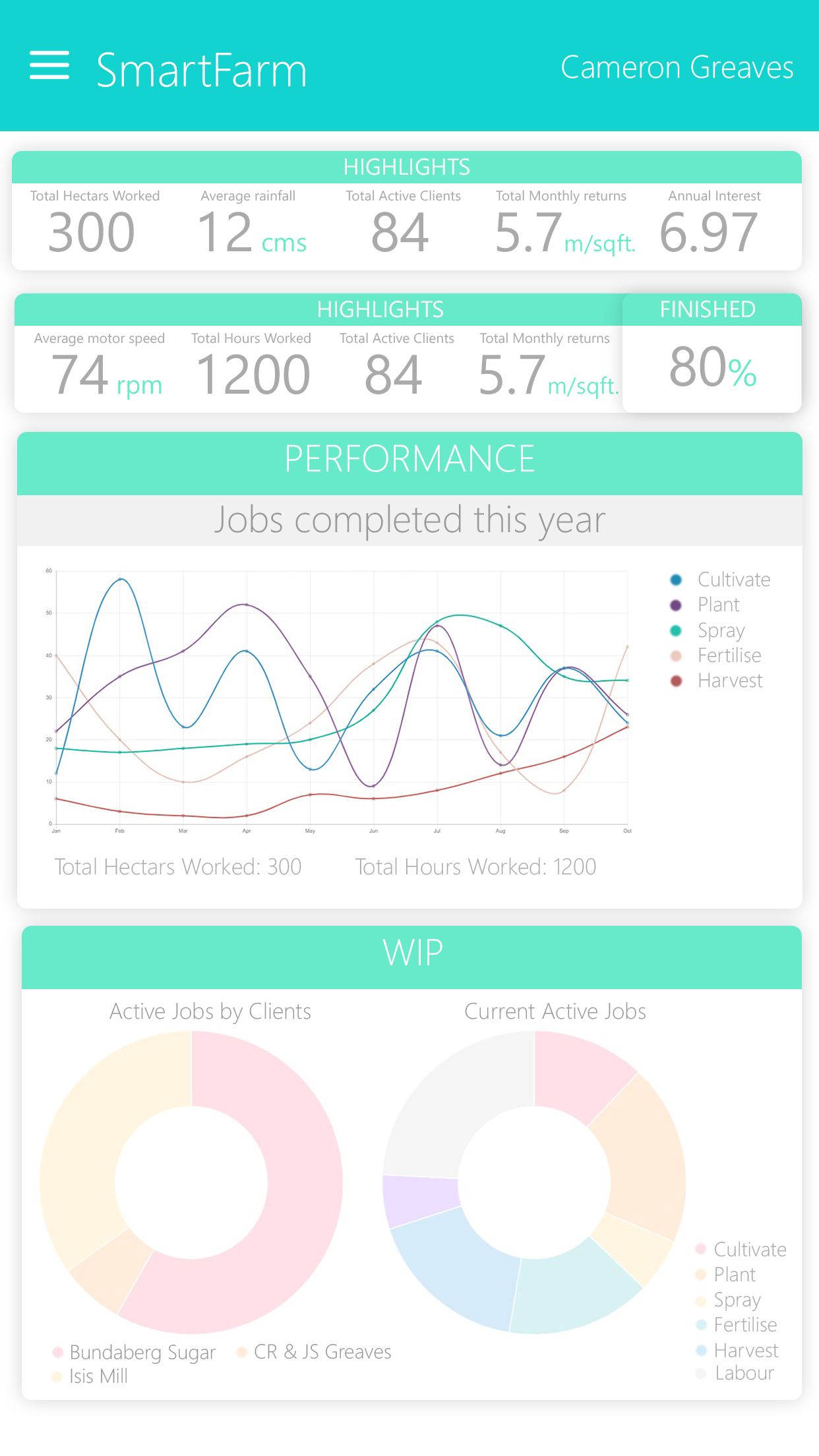The height and width of the screenshot is (1456, 819).
Task: Open the hamburger navigation menu
Action: [49, 66]
